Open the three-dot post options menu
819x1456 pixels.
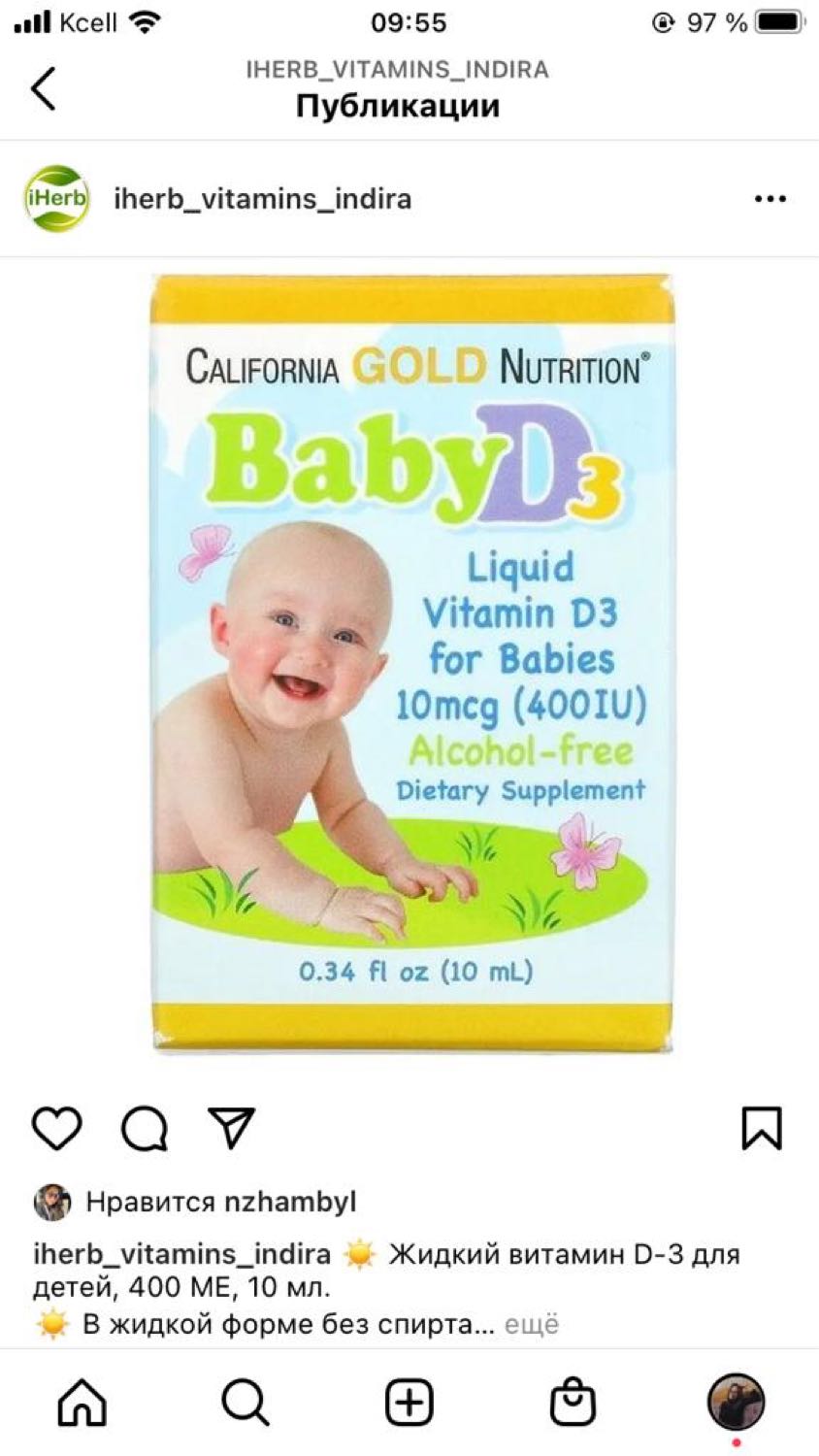(770, 199)
